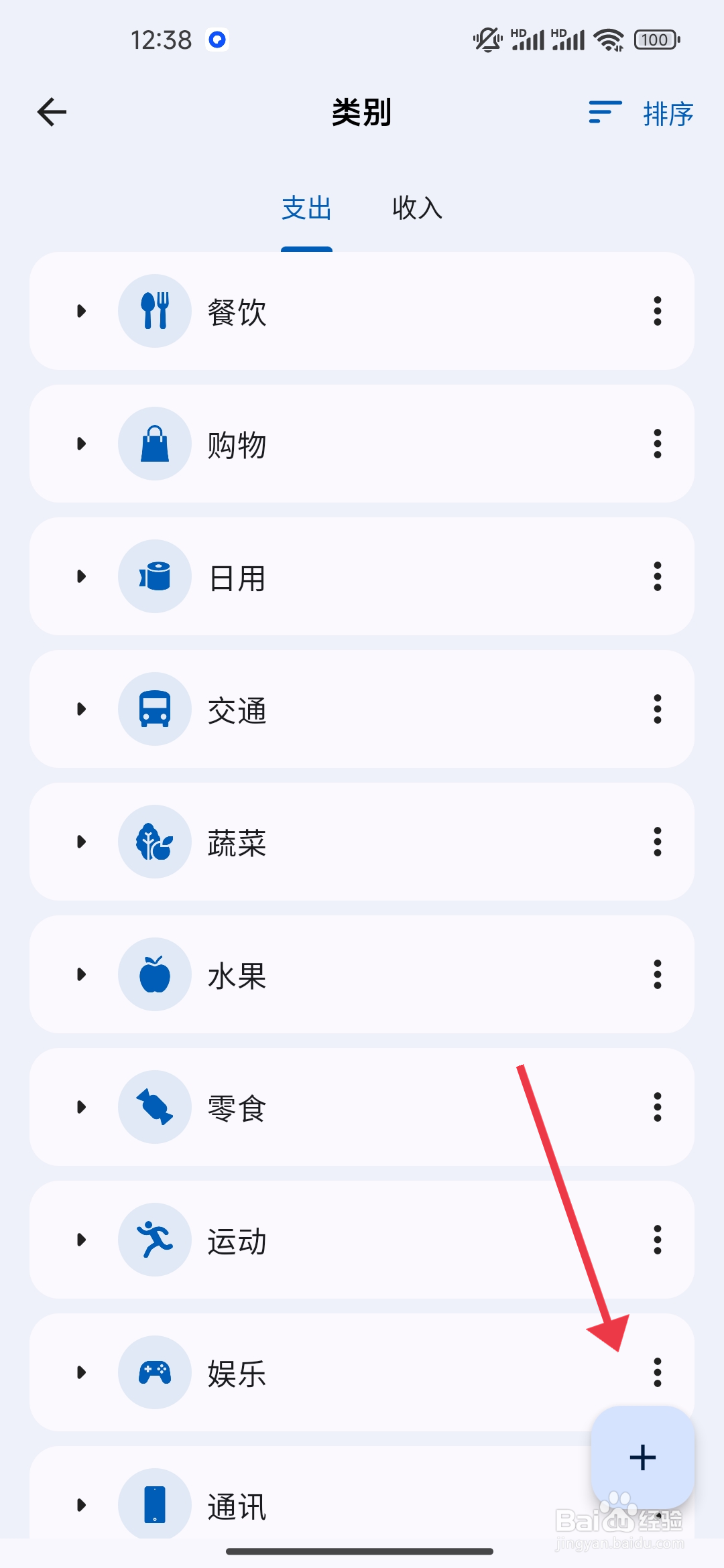
Task: Expand the 餐饮 category subcategories
Action: [82, 310]
